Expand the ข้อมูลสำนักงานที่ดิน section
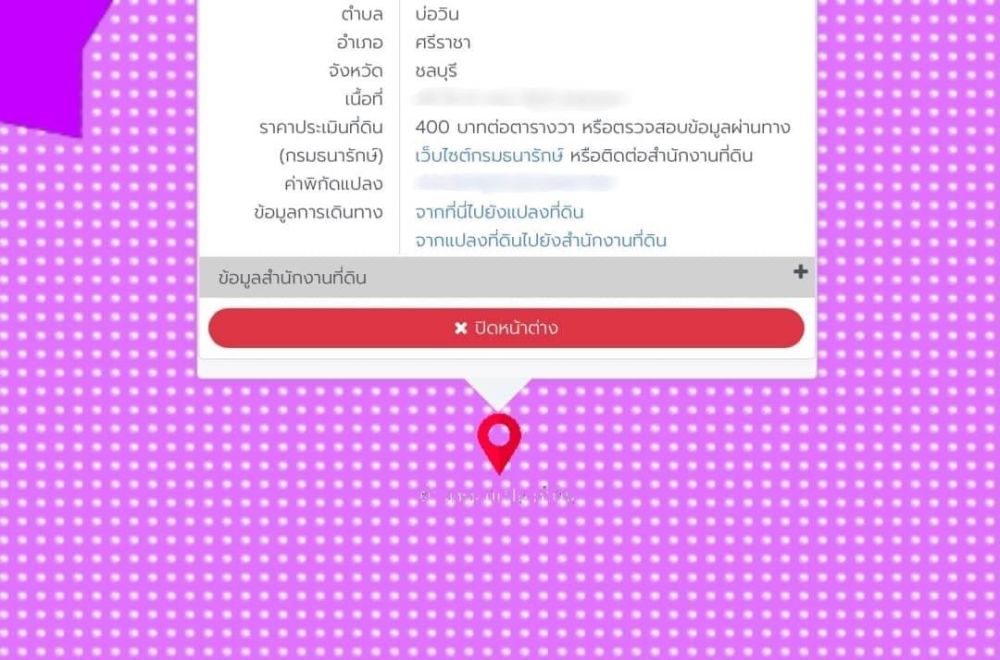The height and width of the screenshot is (660, 1000). (800, 272)
